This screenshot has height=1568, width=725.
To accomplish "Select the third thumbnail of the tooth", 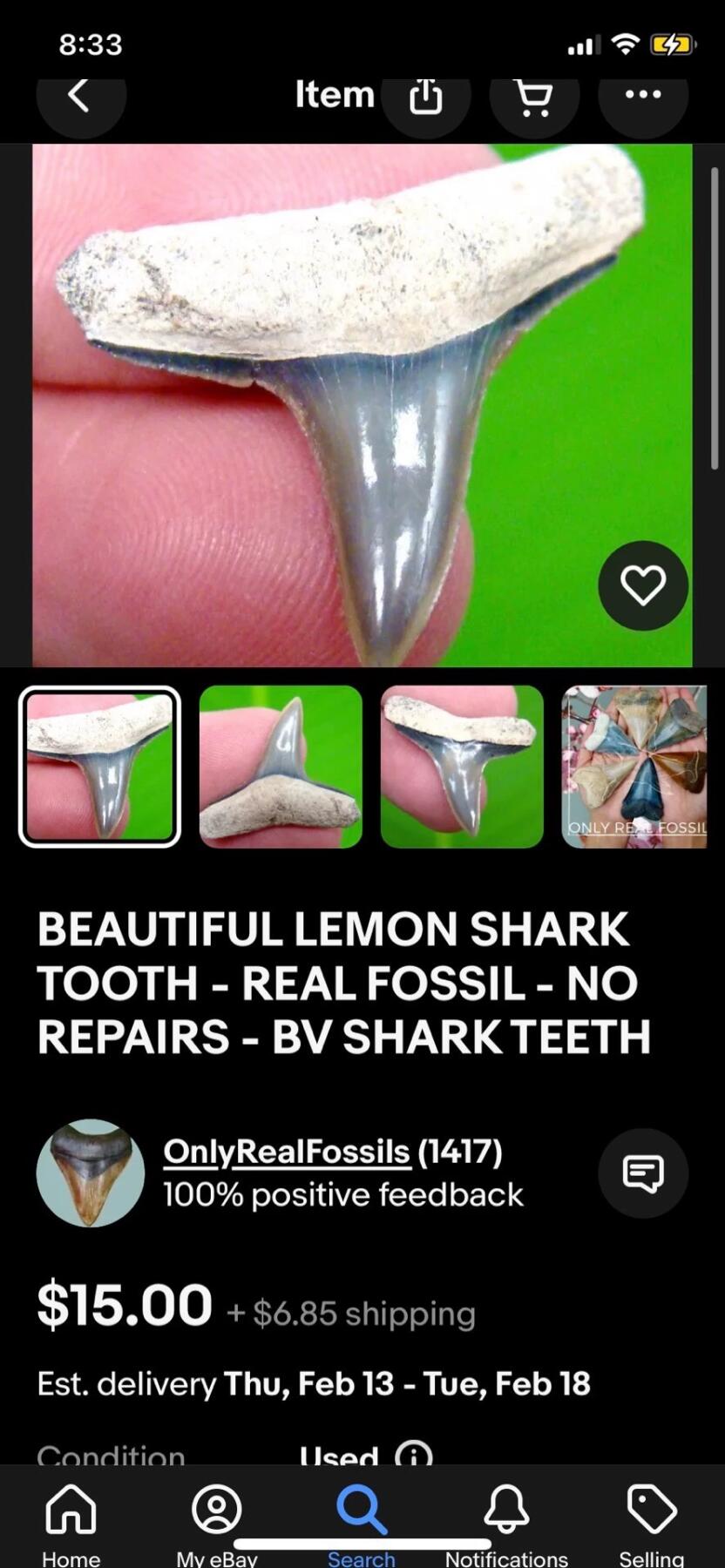I will (462, 767).
